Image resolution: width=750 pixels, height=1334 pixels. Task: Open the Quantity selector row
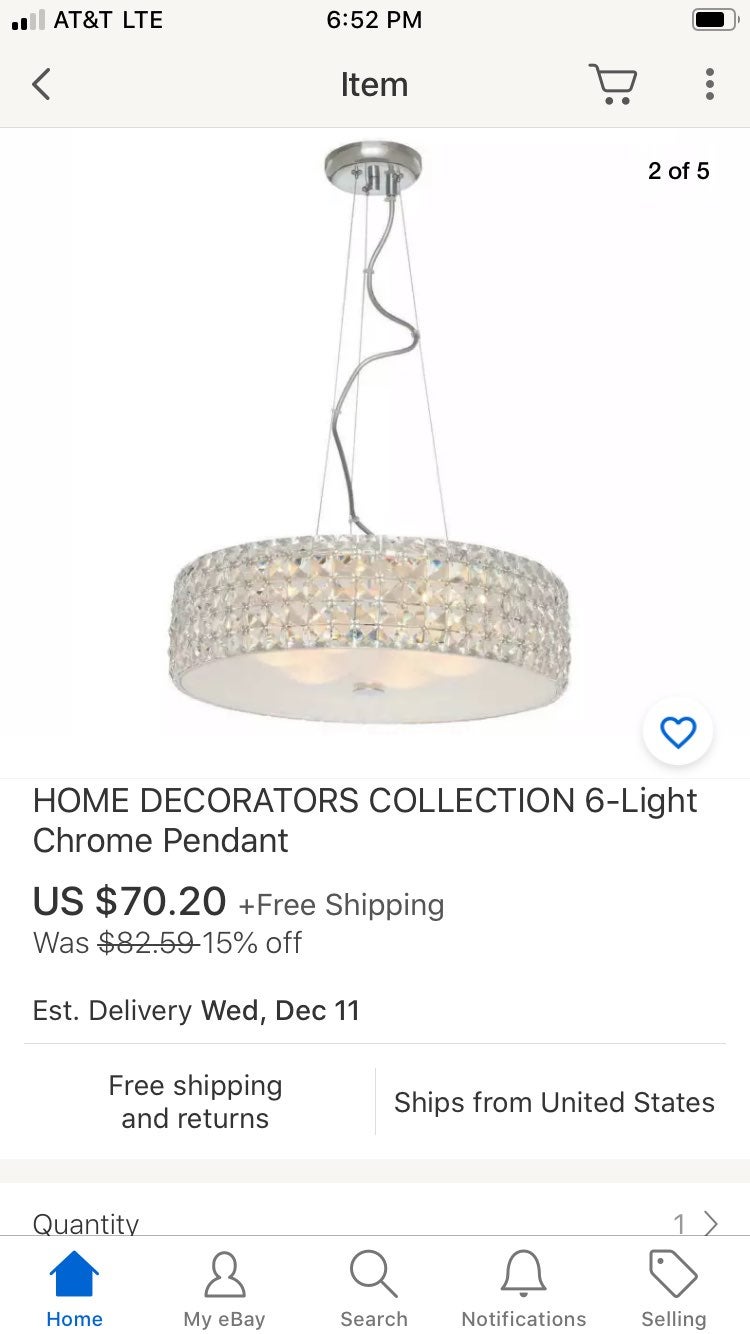375,1222
